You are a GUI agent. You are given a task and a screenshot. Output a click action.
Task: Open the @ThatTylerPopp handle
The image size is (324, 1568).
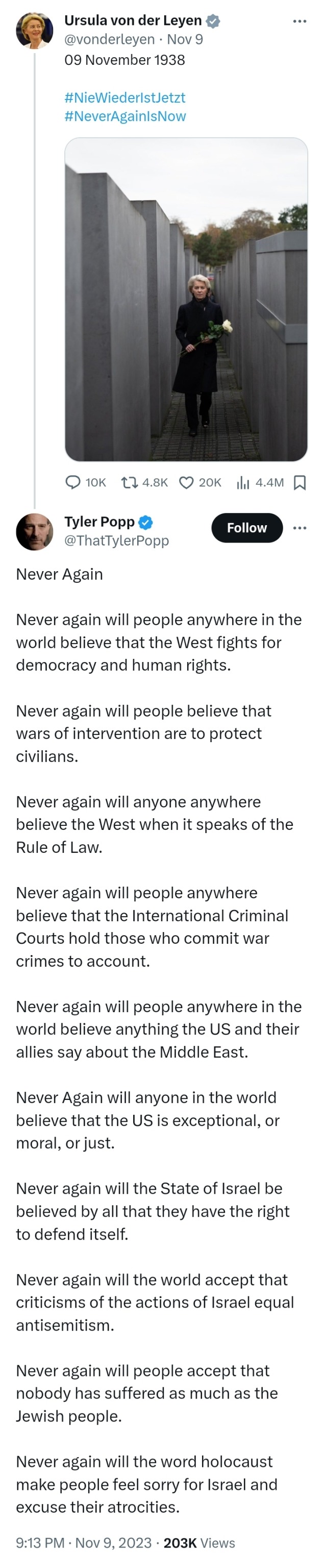coord(116,541)
